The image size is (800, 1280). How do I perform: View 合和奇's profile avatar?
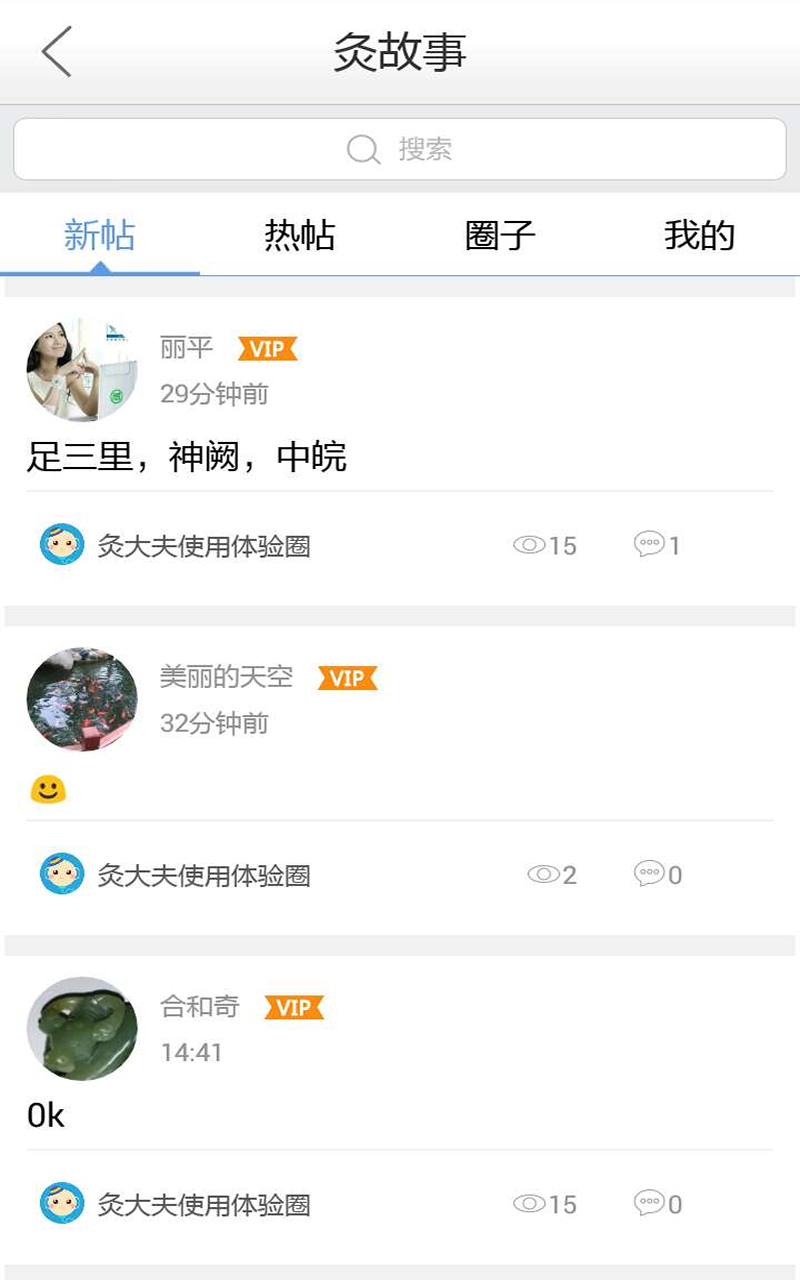click(x=82, y=1028)
